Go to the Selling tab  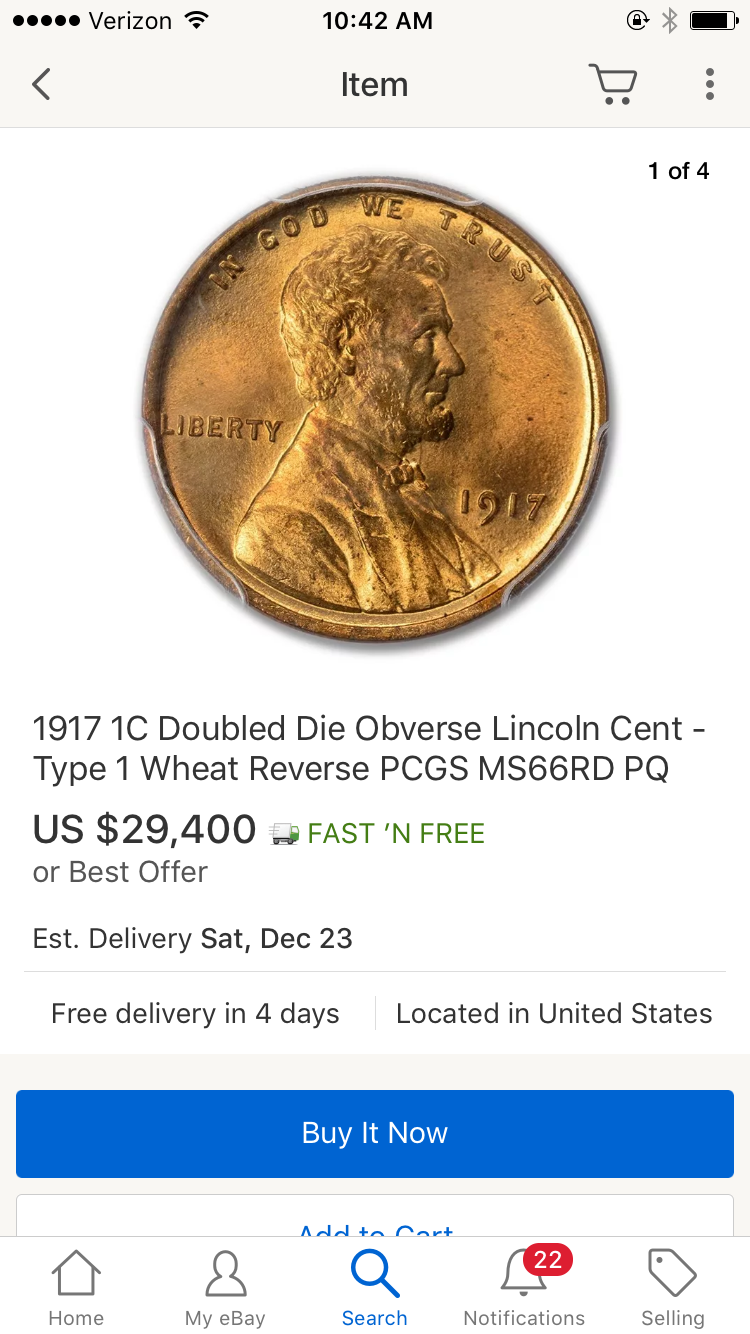672,1288
